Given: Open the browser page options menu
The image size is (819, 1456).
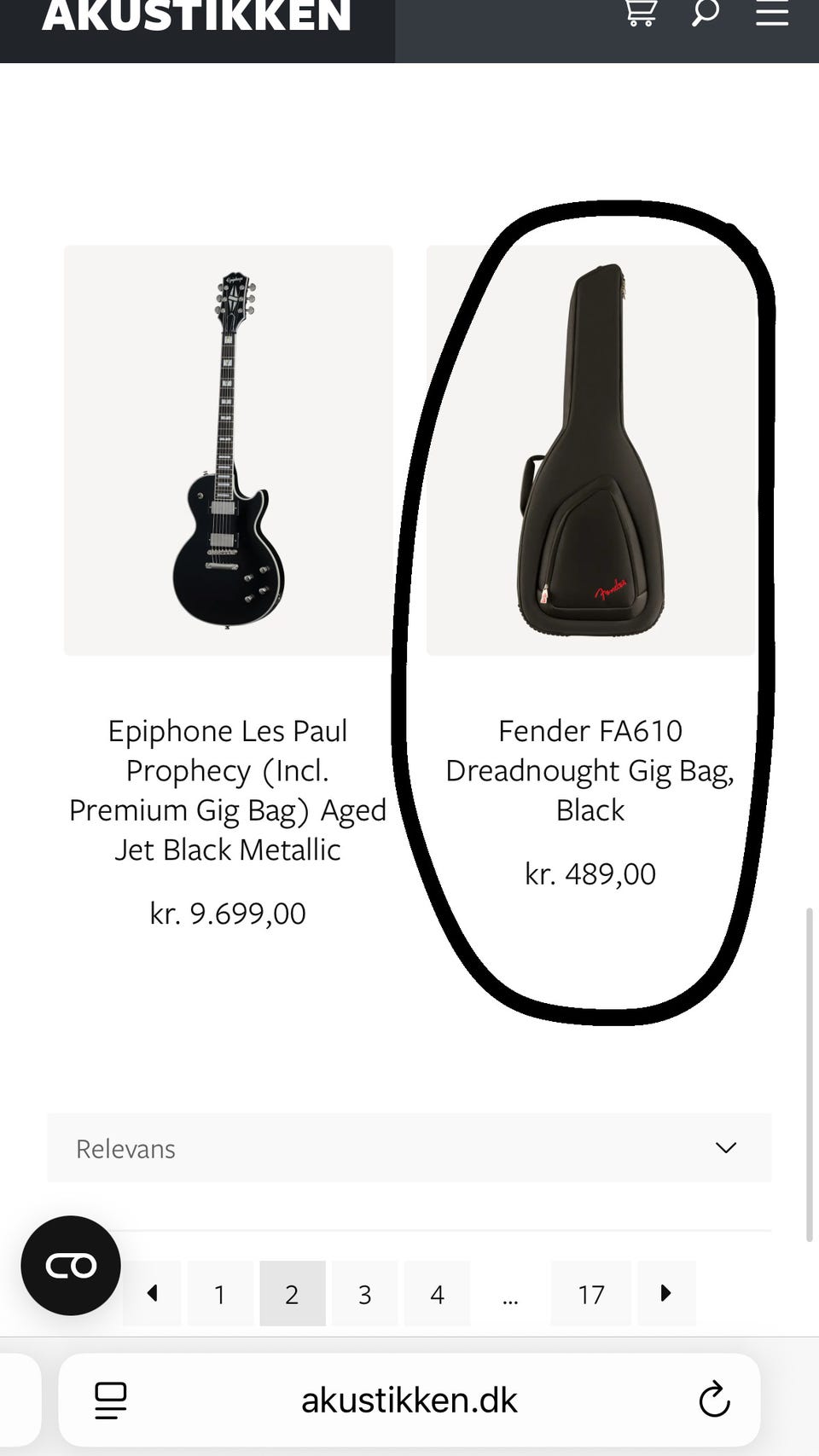Looking at the screenshot, I should (x=111, y=1400).
